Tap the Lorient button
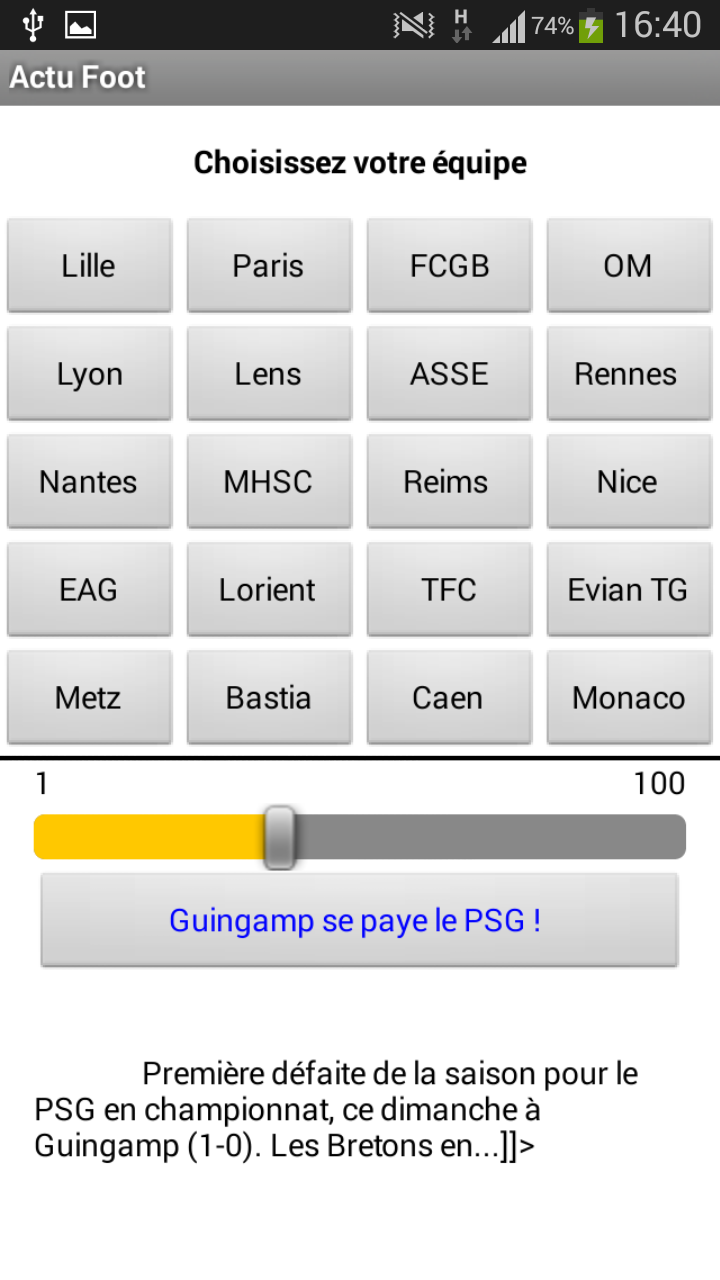Screen dimensions: 720x1280 (269, 590)
